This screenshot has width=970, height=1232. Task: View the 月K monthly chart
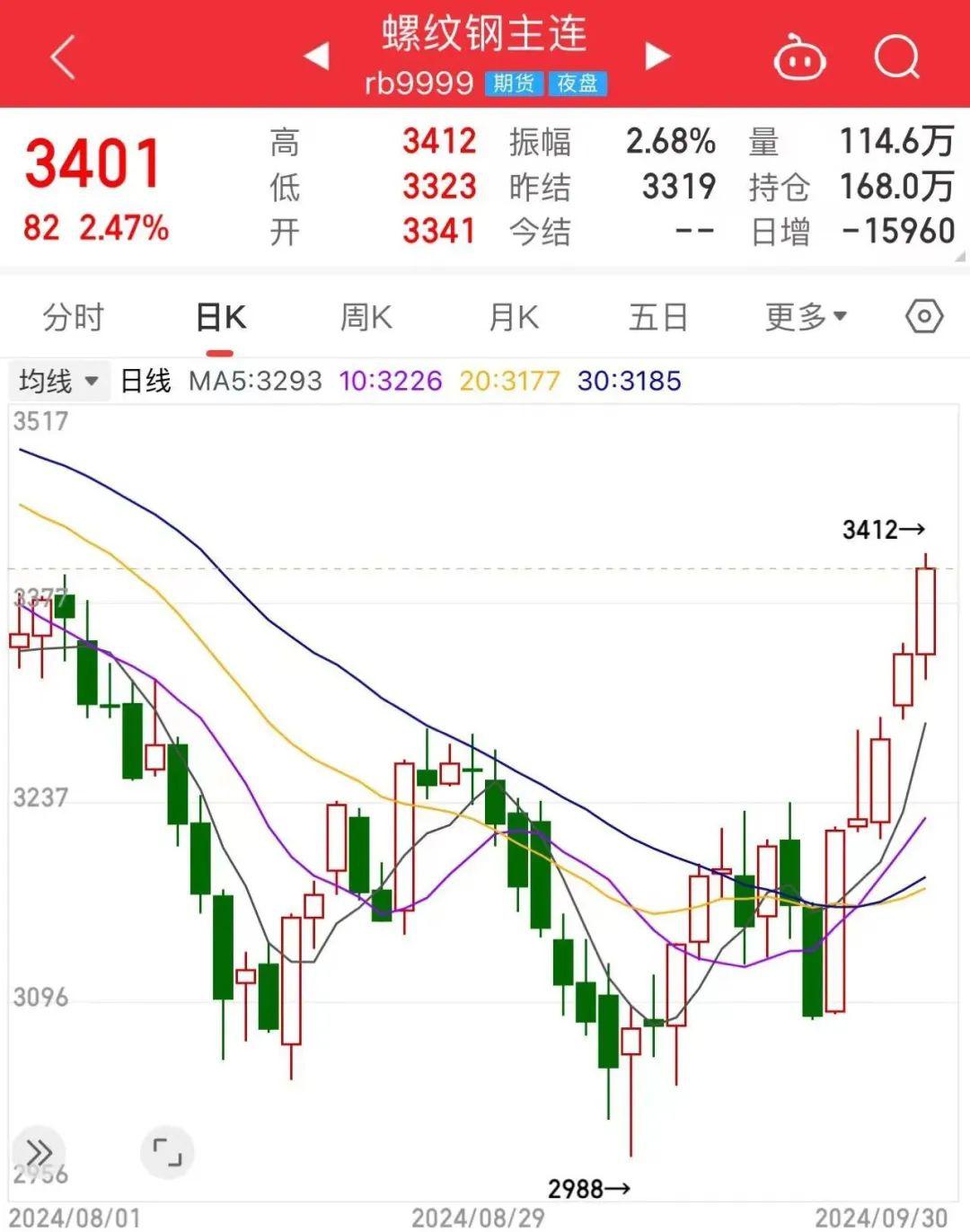click(x=513, y=317)
